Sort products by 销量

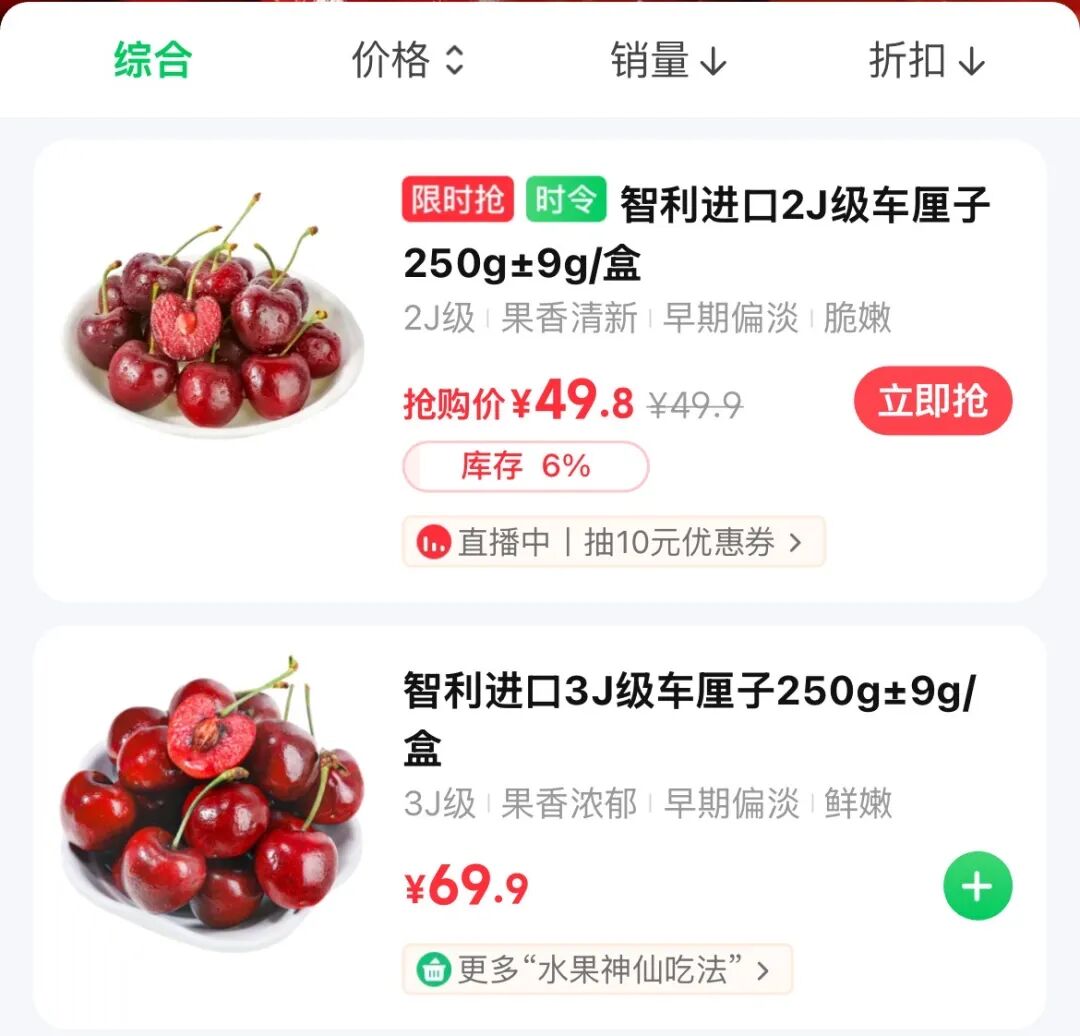668,60
